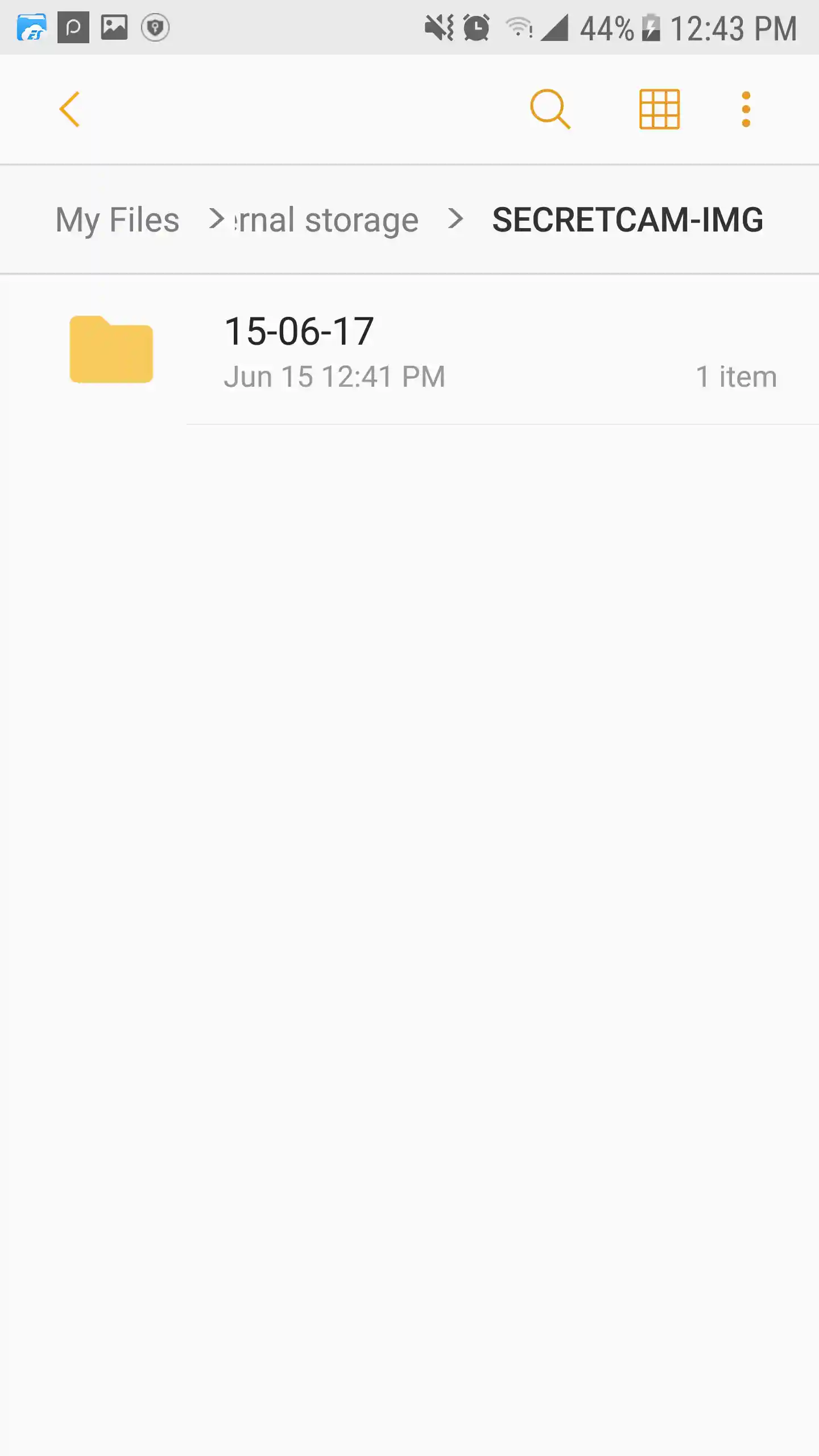The width and height of the screenshot is (819, 1456).
Task: Select the SECRETCAM-IMG breadcrumb label
Action: click(x=627, y=220)
